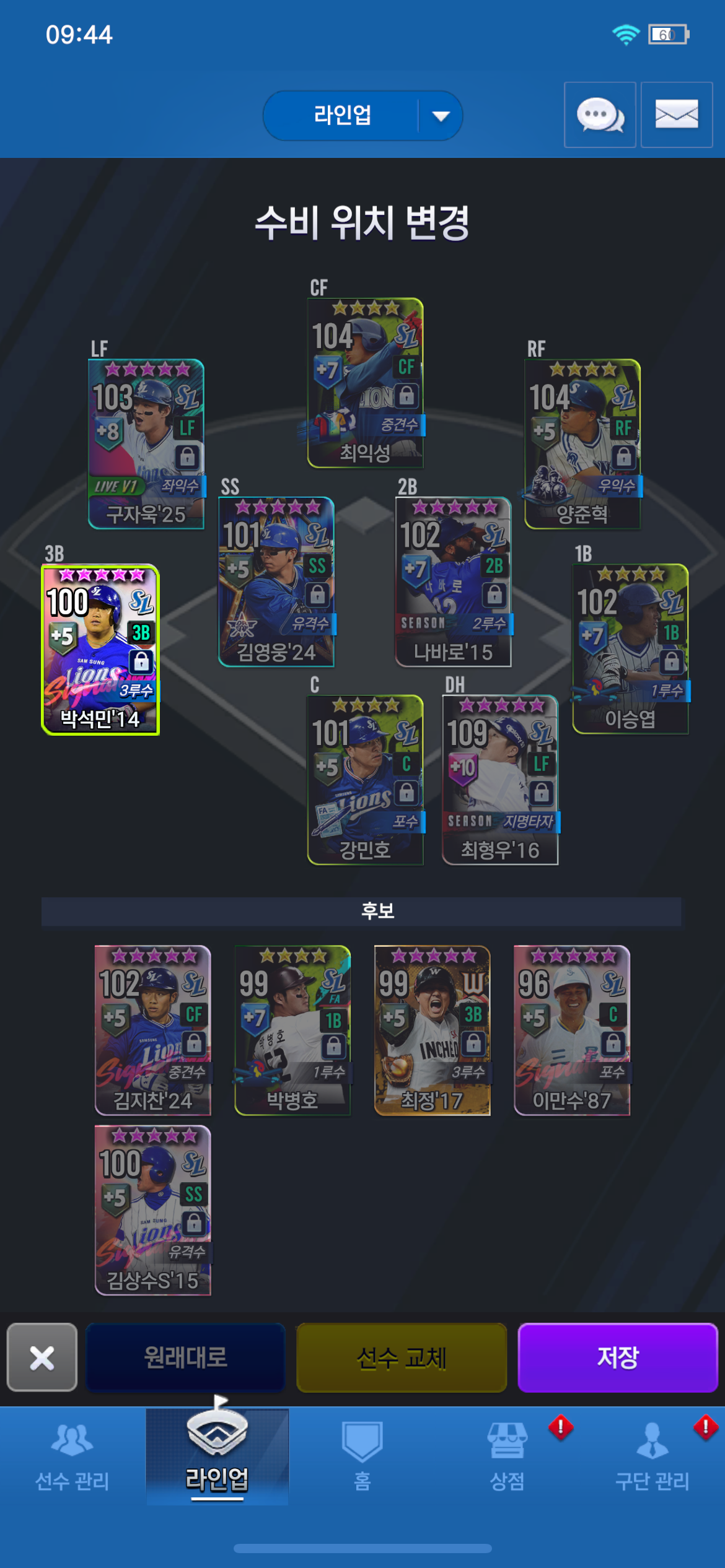725x1568 pixels.
Task: Expand the 라인업 dropdown
Action: (x=362, y=116)
